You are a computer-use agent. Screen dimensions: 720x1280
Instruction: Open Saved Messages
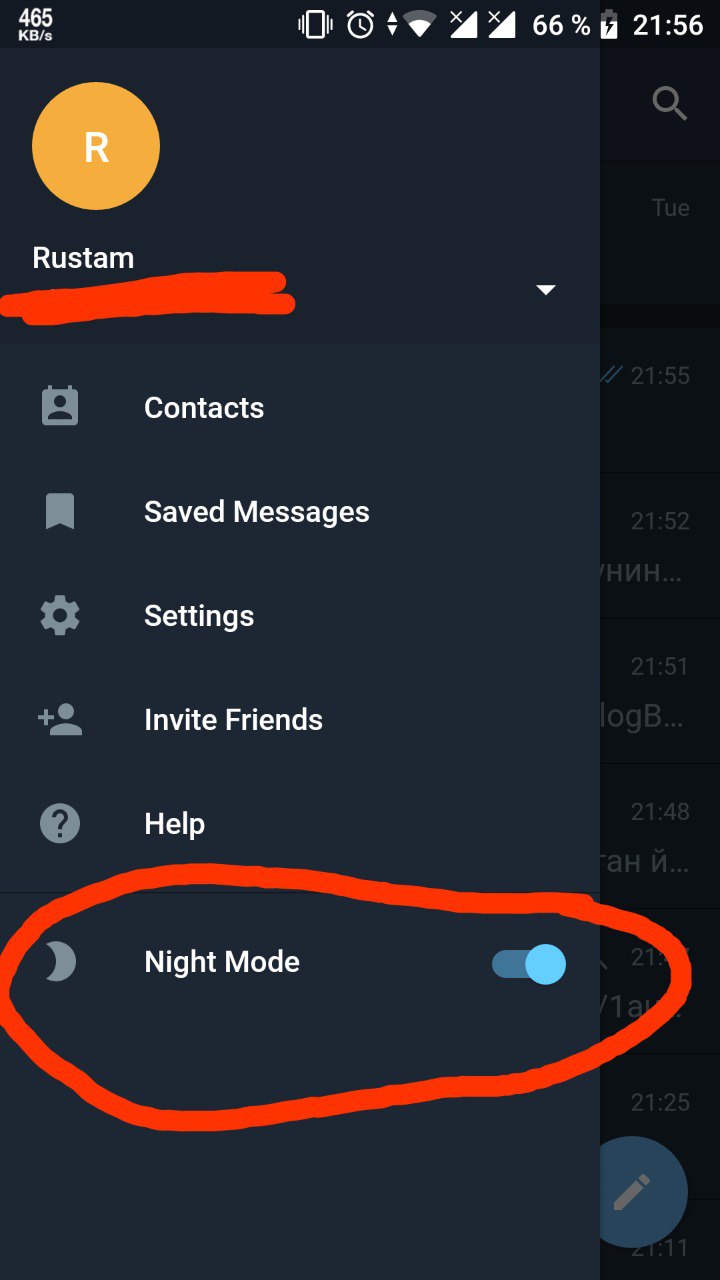point(256,512)
